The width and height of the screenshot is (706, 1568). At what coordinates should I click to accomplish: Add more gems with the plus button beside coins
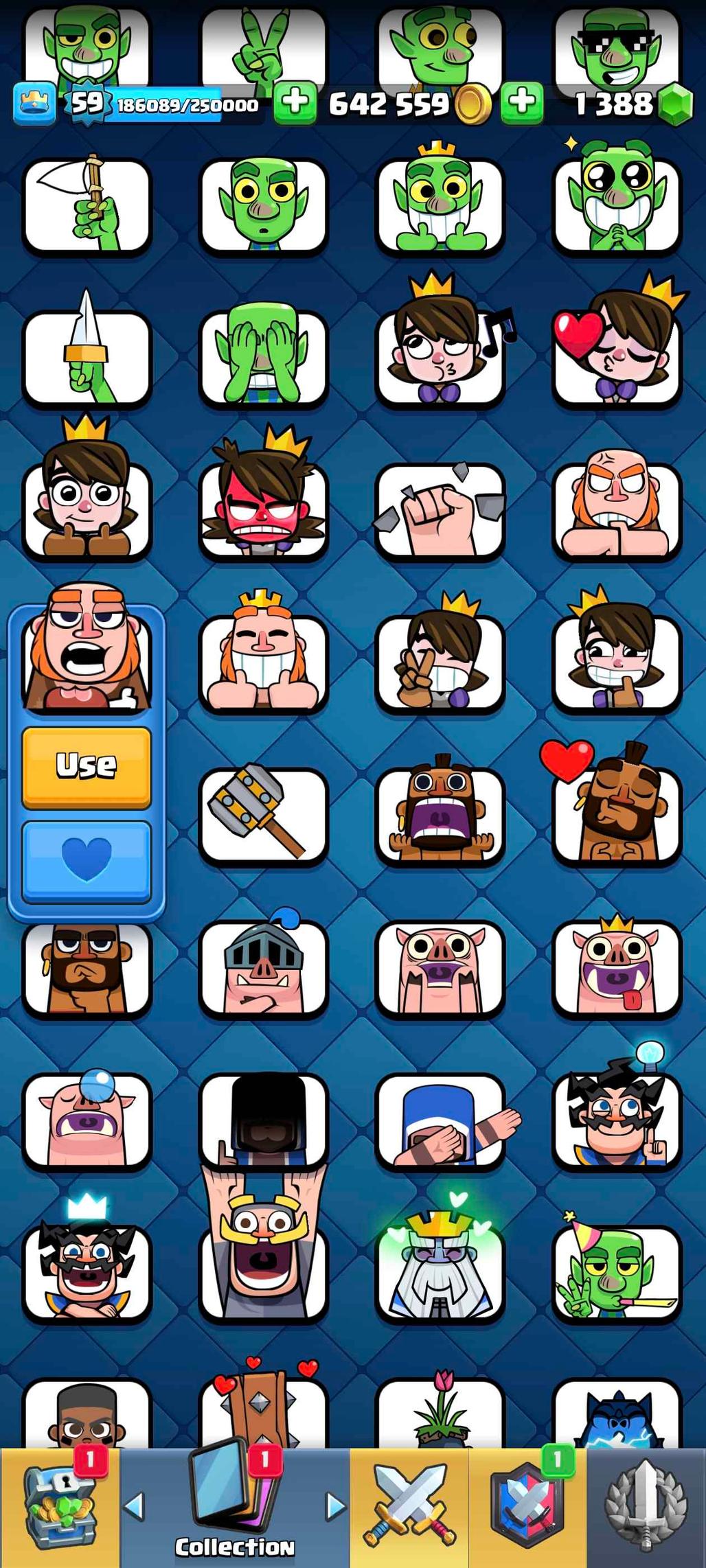(522, 103)
